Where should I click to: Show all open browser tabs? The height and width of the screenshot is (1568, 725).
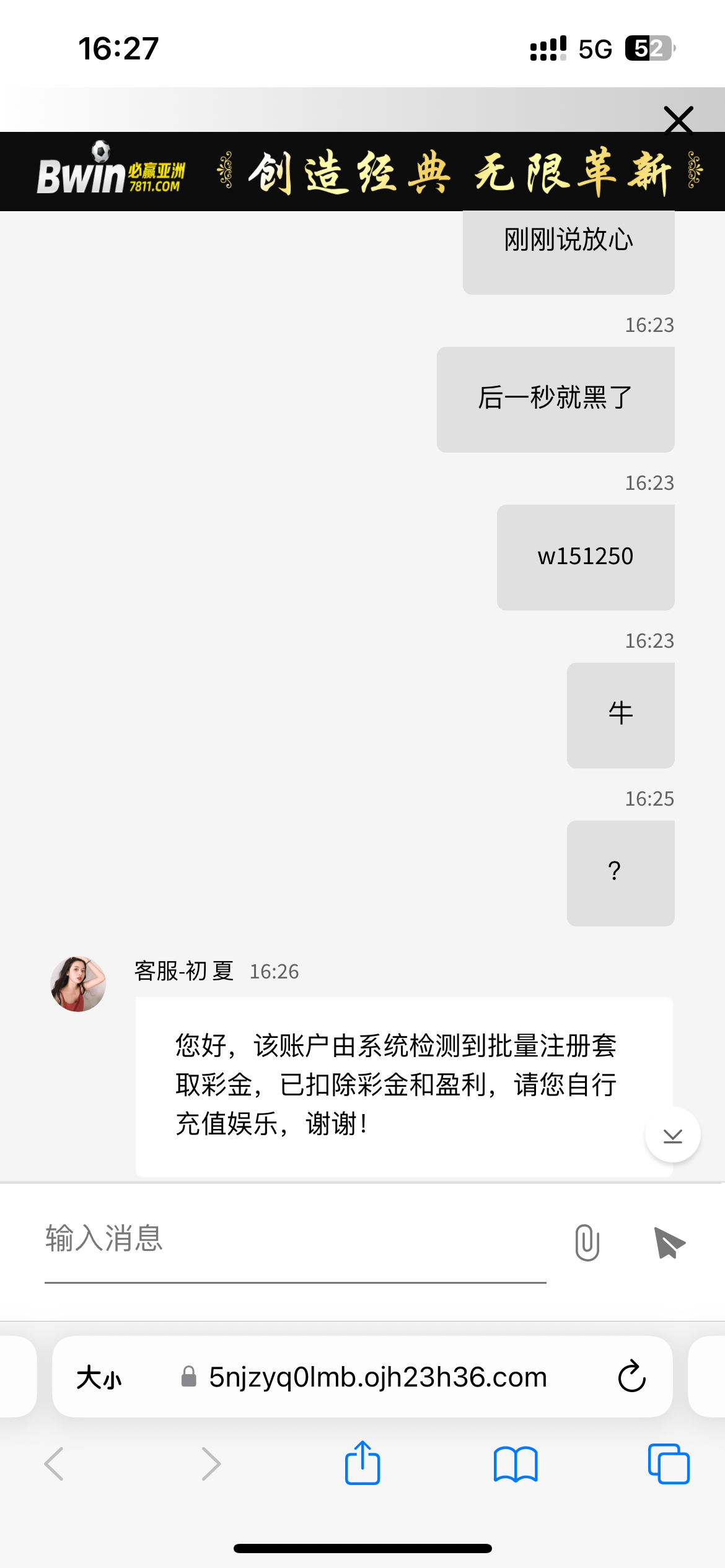tap(669, 1464)
